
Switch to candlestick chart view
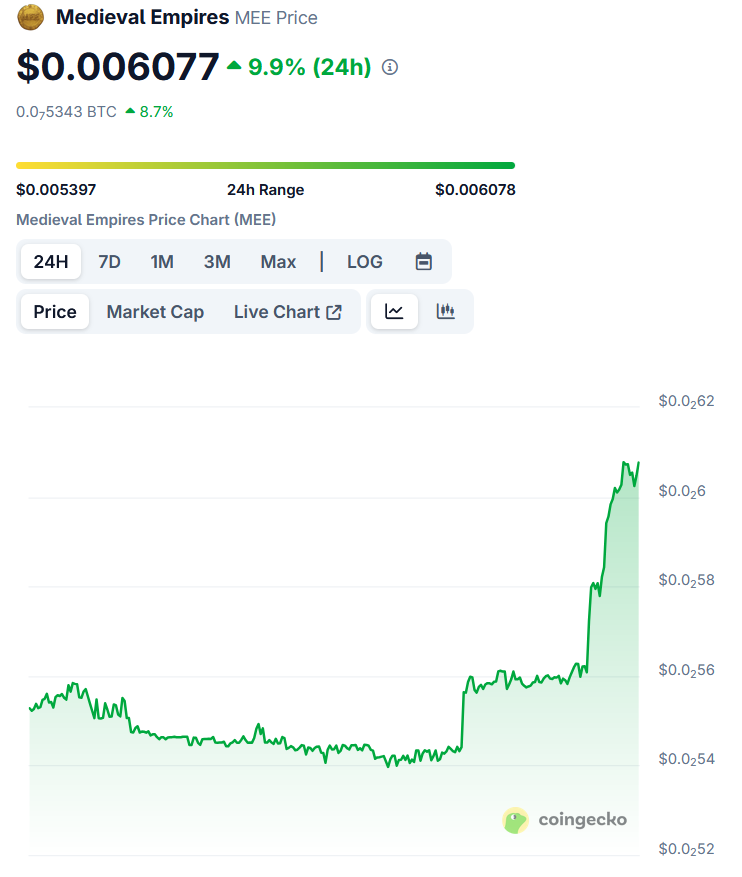tap(446, 312)
